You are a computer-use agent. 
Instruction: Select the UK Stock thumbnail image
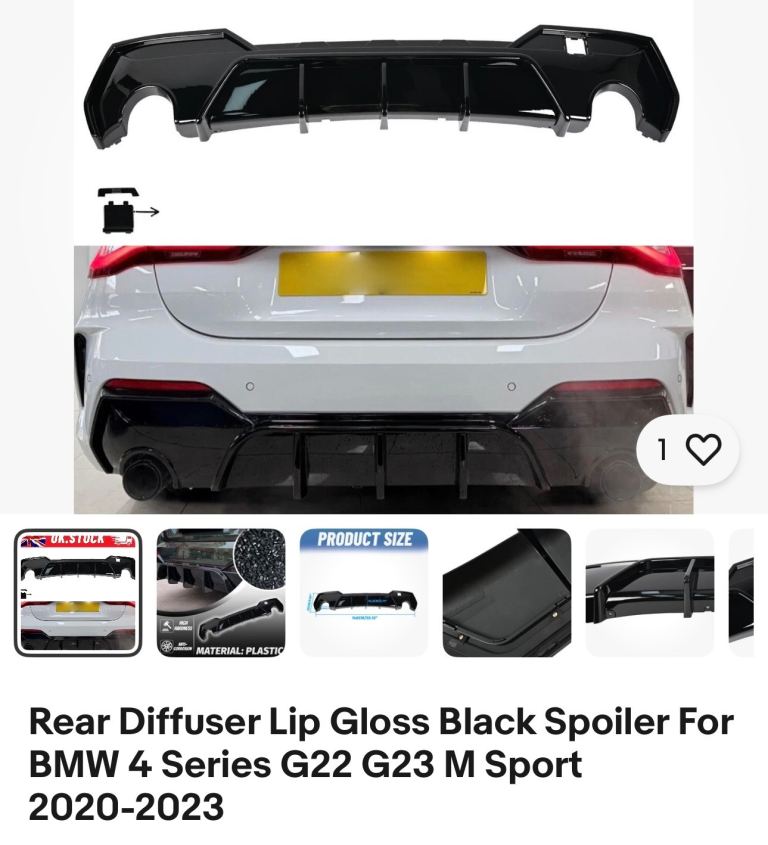(x=78, y=593)
